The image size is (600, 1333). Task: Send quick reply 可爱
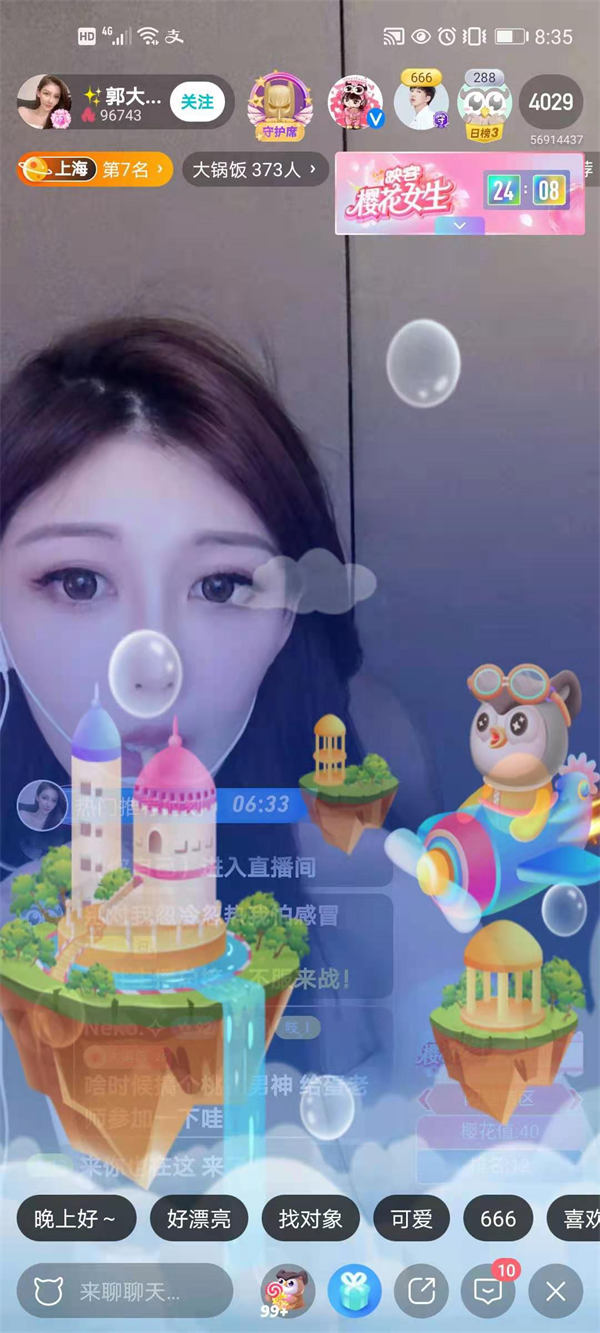click(x=411, y=1219)
